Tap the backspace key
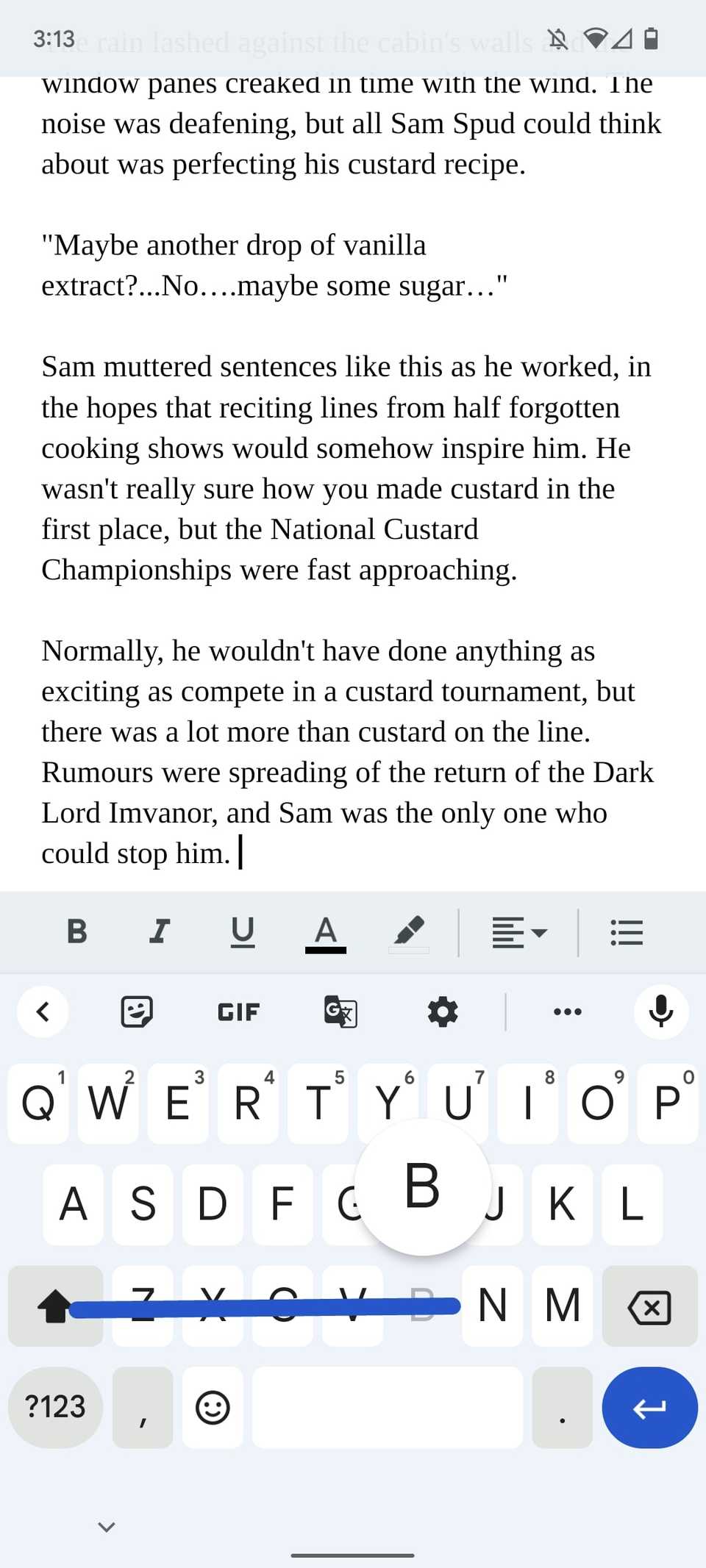Viewport: 706px width, 1568px height. click(x=649, y=1306)
